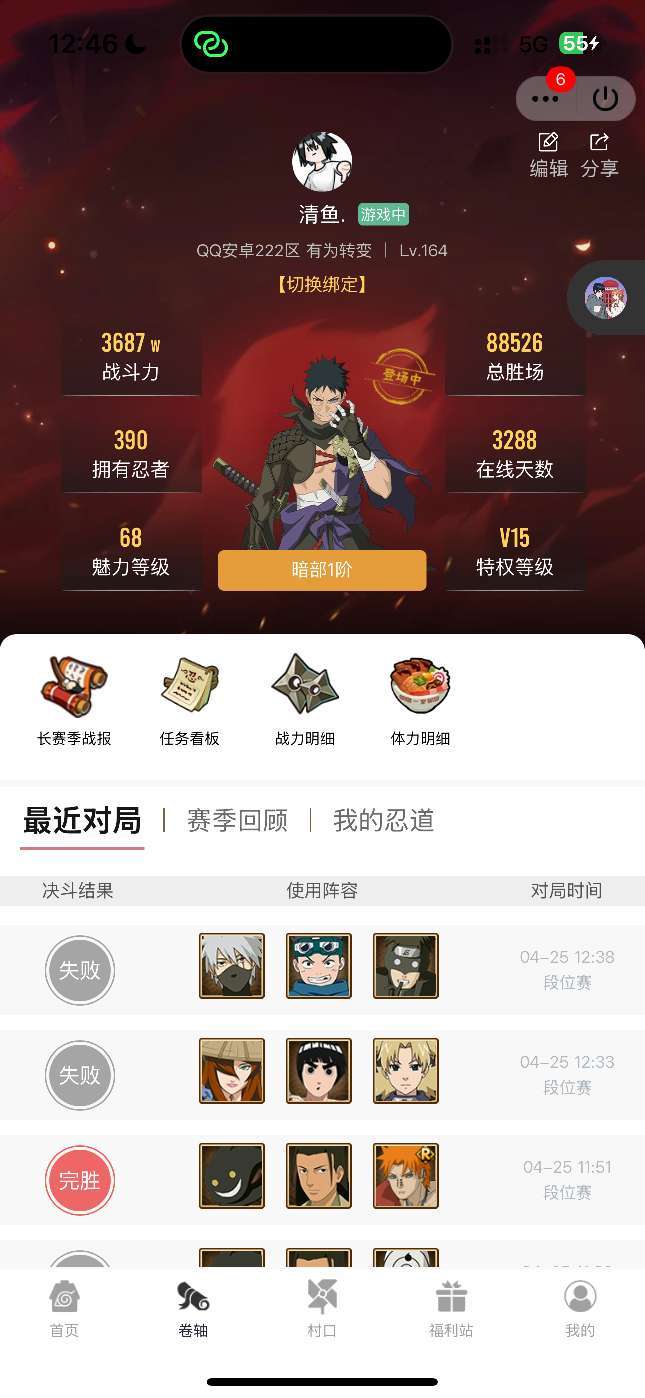Screen dimensions: 645x1398
Task: Switch to 赛季回顾 tab
Action: pyautogui.click(x=237, y=821)
